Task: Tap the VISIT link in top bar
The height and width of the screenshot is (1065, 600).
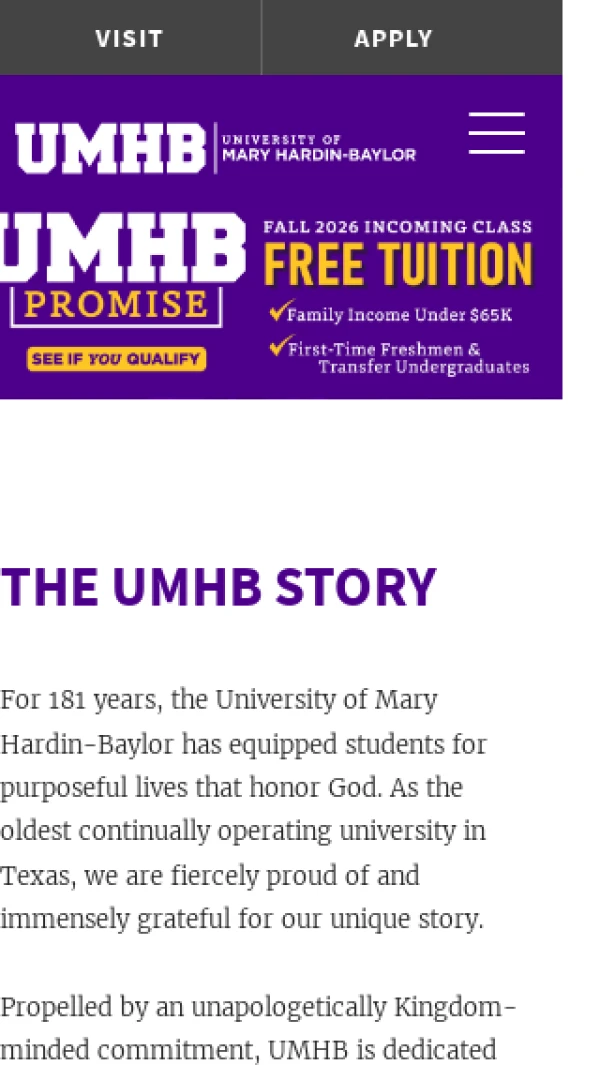Action: 129,38
